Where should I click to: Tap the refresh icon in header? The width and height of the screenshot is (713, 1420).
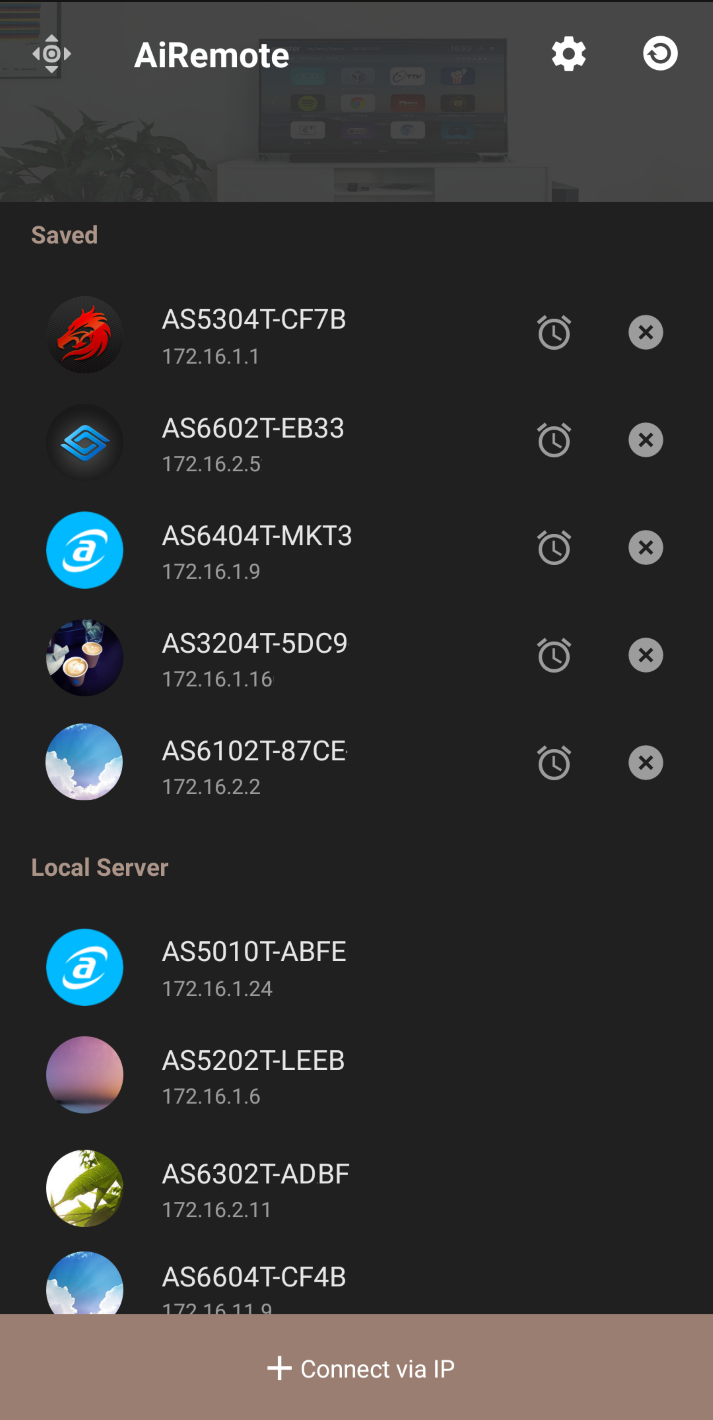click(660, 54)
